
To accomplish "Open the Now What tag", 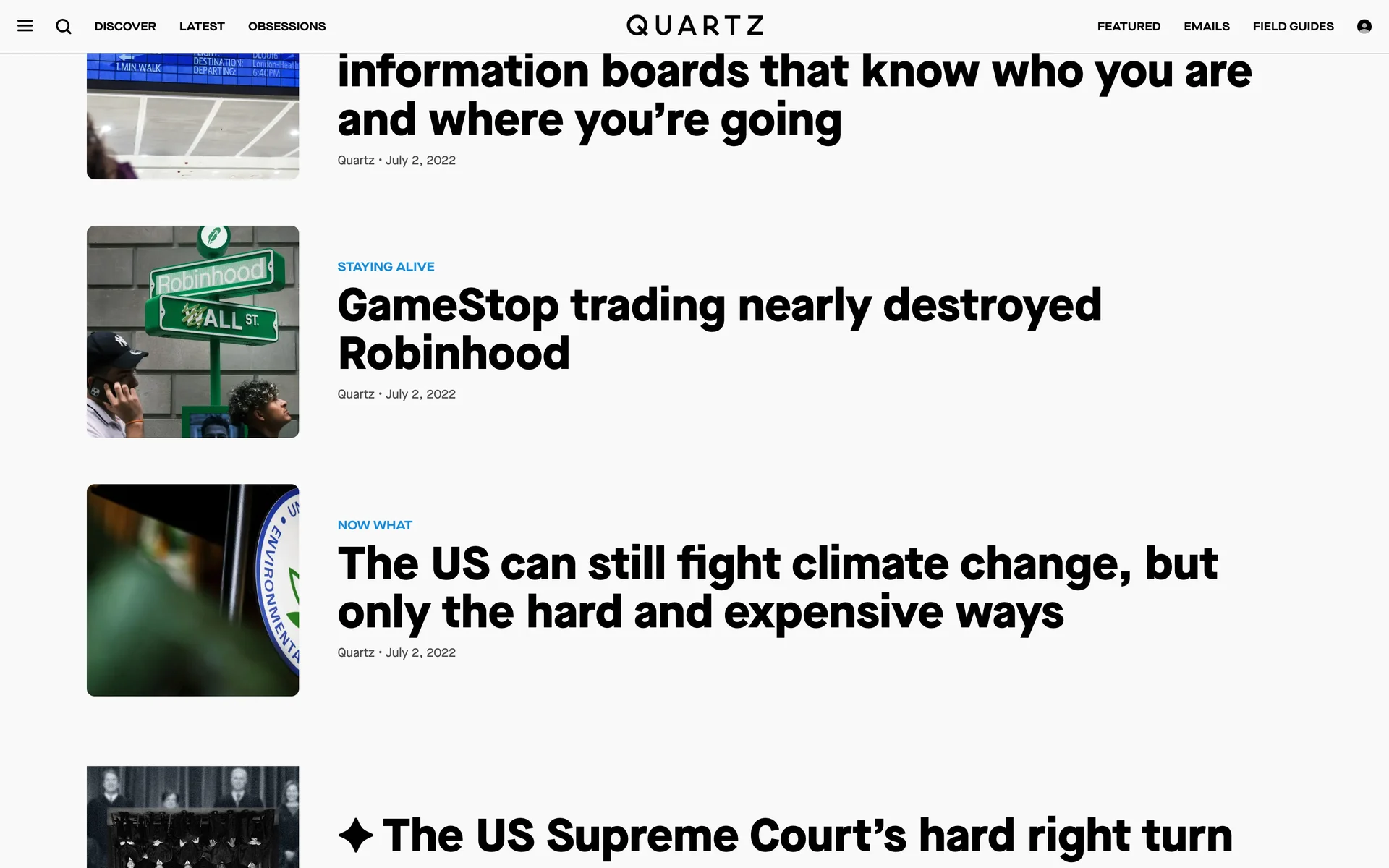I will click(x=375, y=525).
